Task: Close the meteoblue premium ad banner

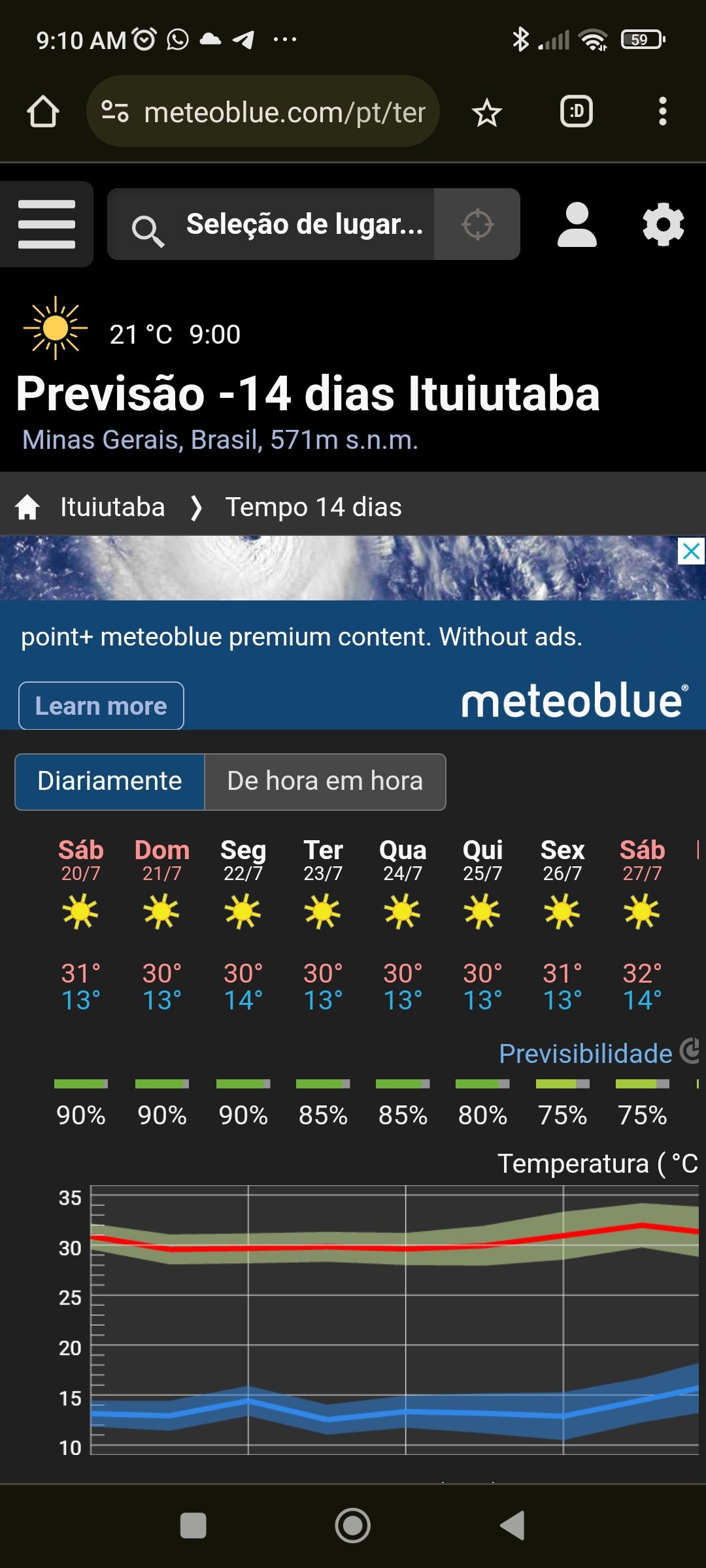Action: coord(692,551)
